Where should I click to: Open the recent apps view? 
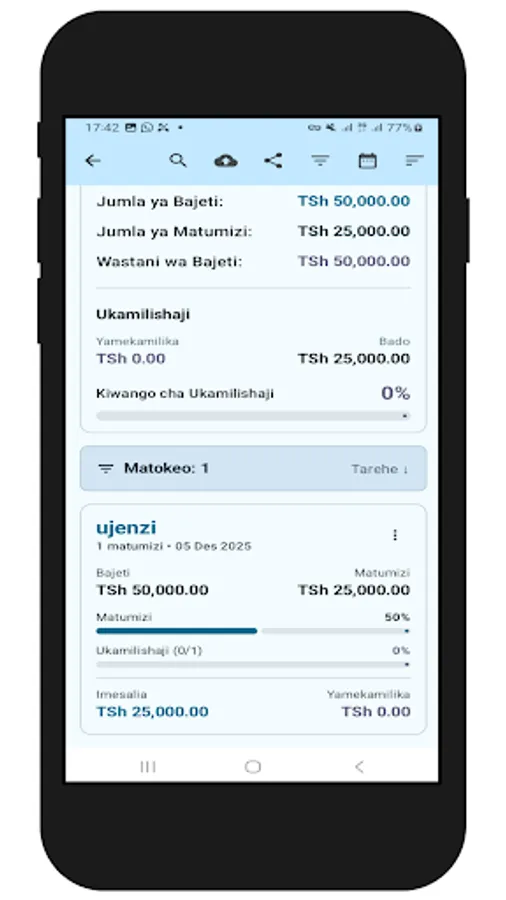coord(148,766)
